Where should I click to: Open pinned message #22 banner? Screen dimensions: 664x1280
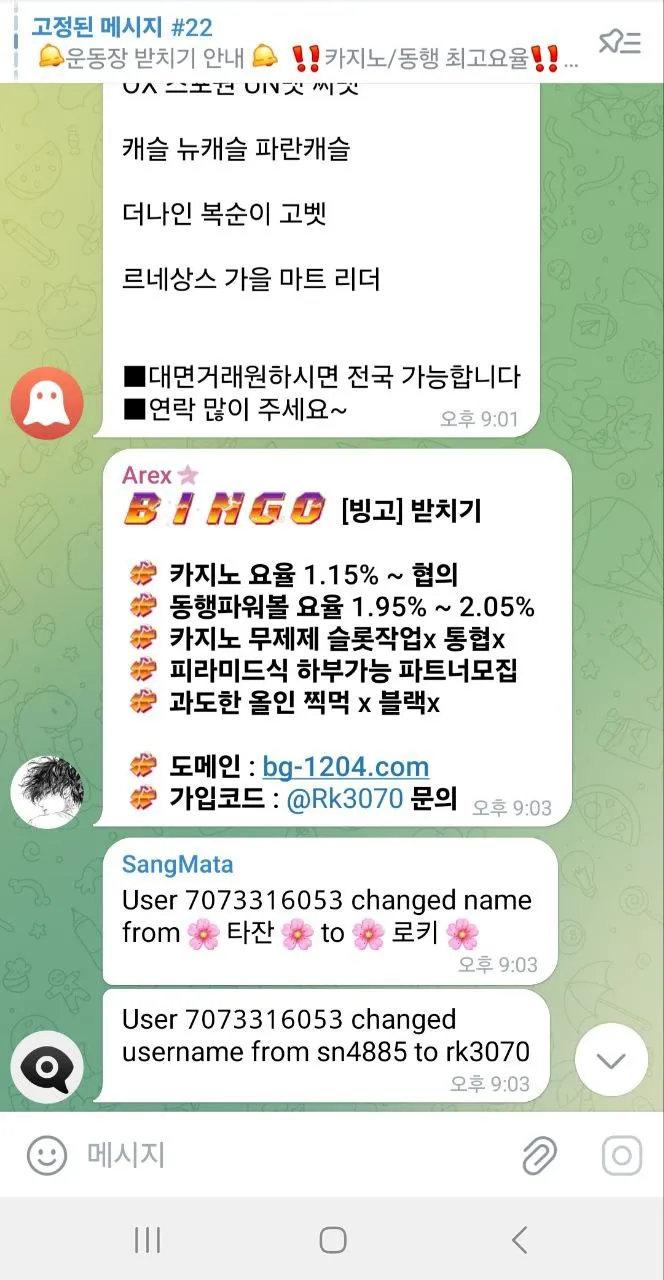[x=300, y=42]
